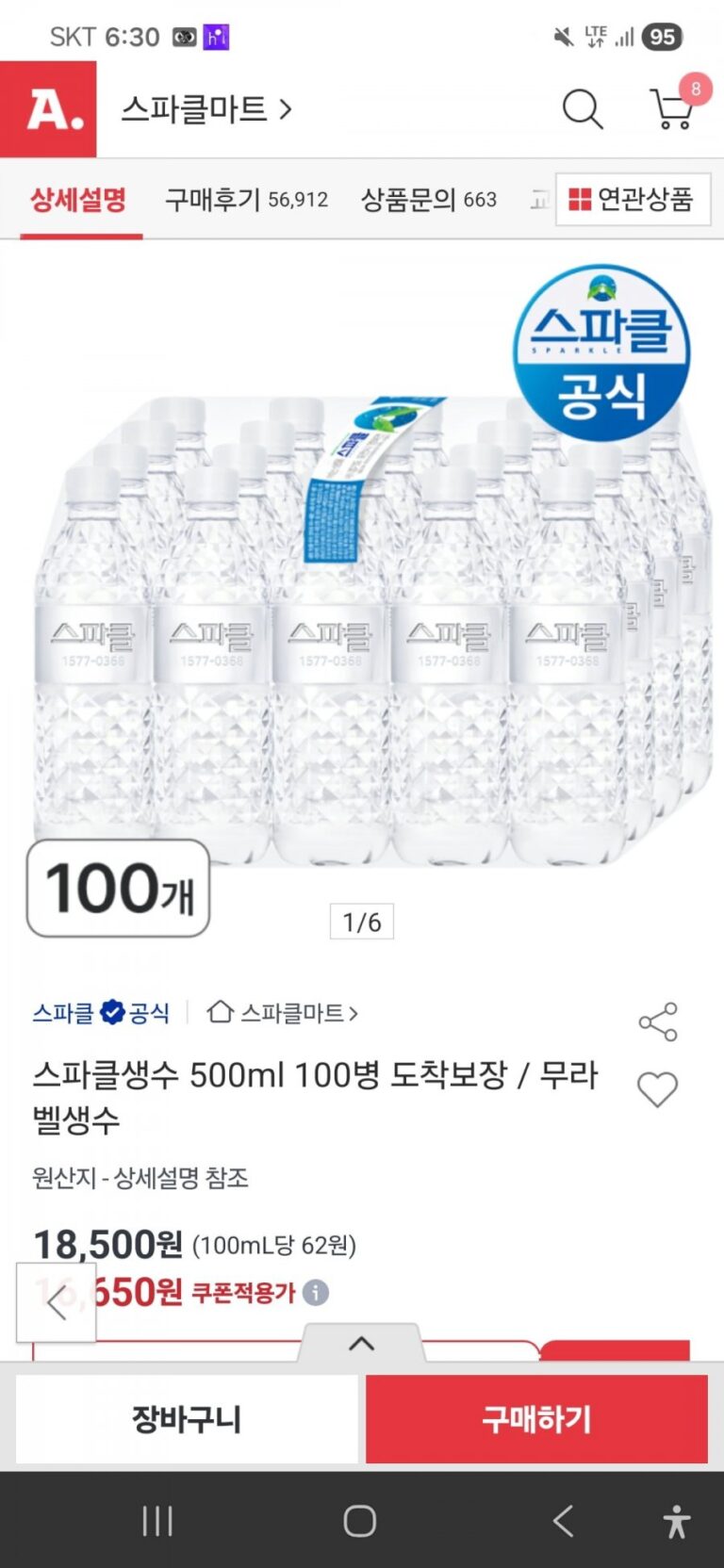Switch to the 상세설명 tab

78,200
